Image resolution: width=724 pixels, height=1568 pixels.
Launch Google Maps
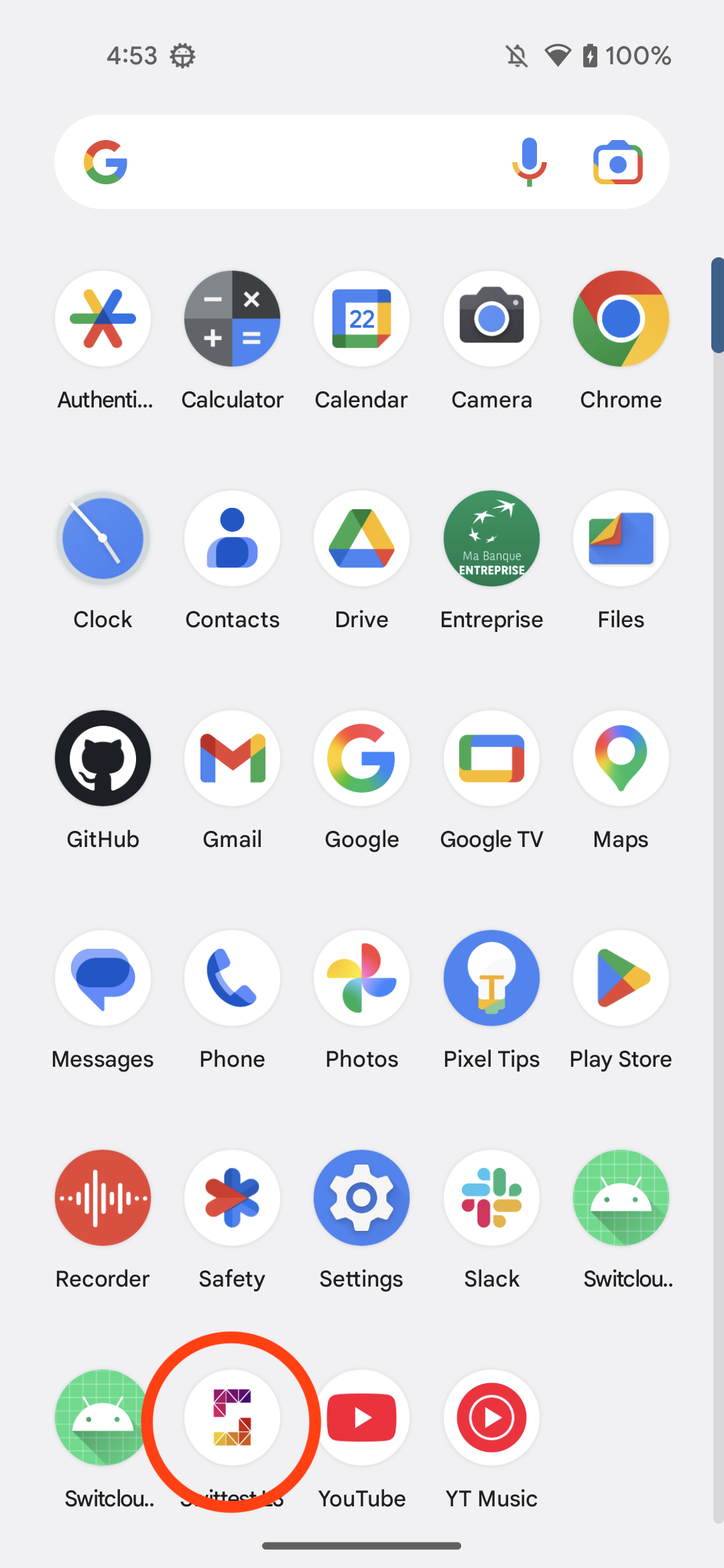621,759
